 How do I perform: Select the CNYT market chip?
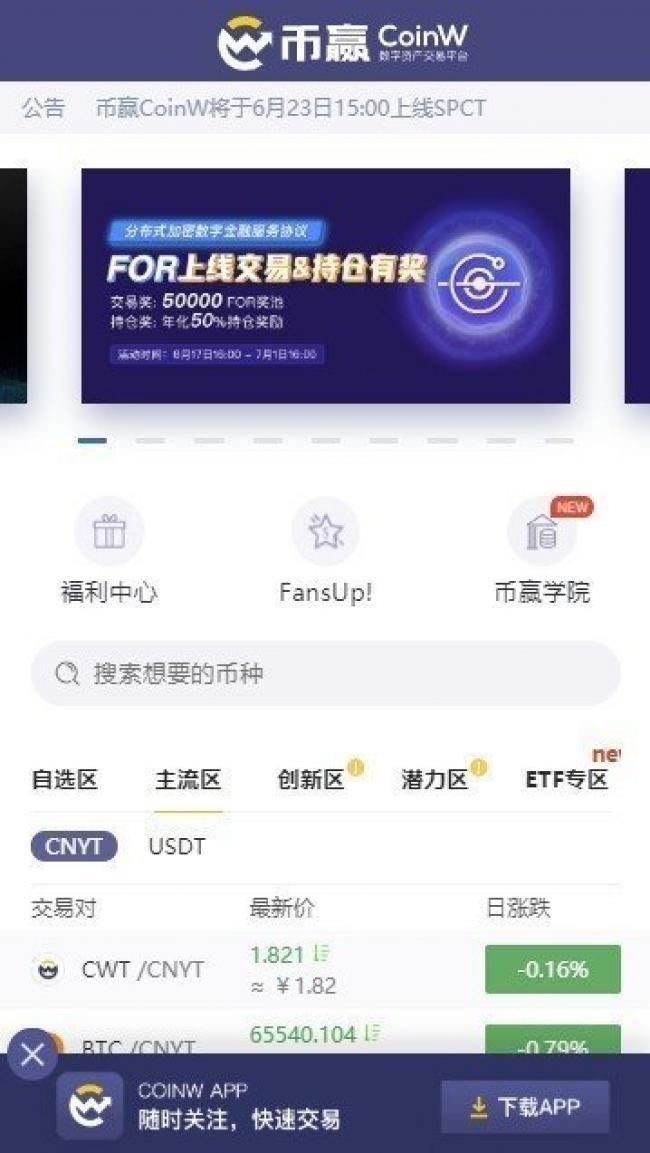pos(74,846)
